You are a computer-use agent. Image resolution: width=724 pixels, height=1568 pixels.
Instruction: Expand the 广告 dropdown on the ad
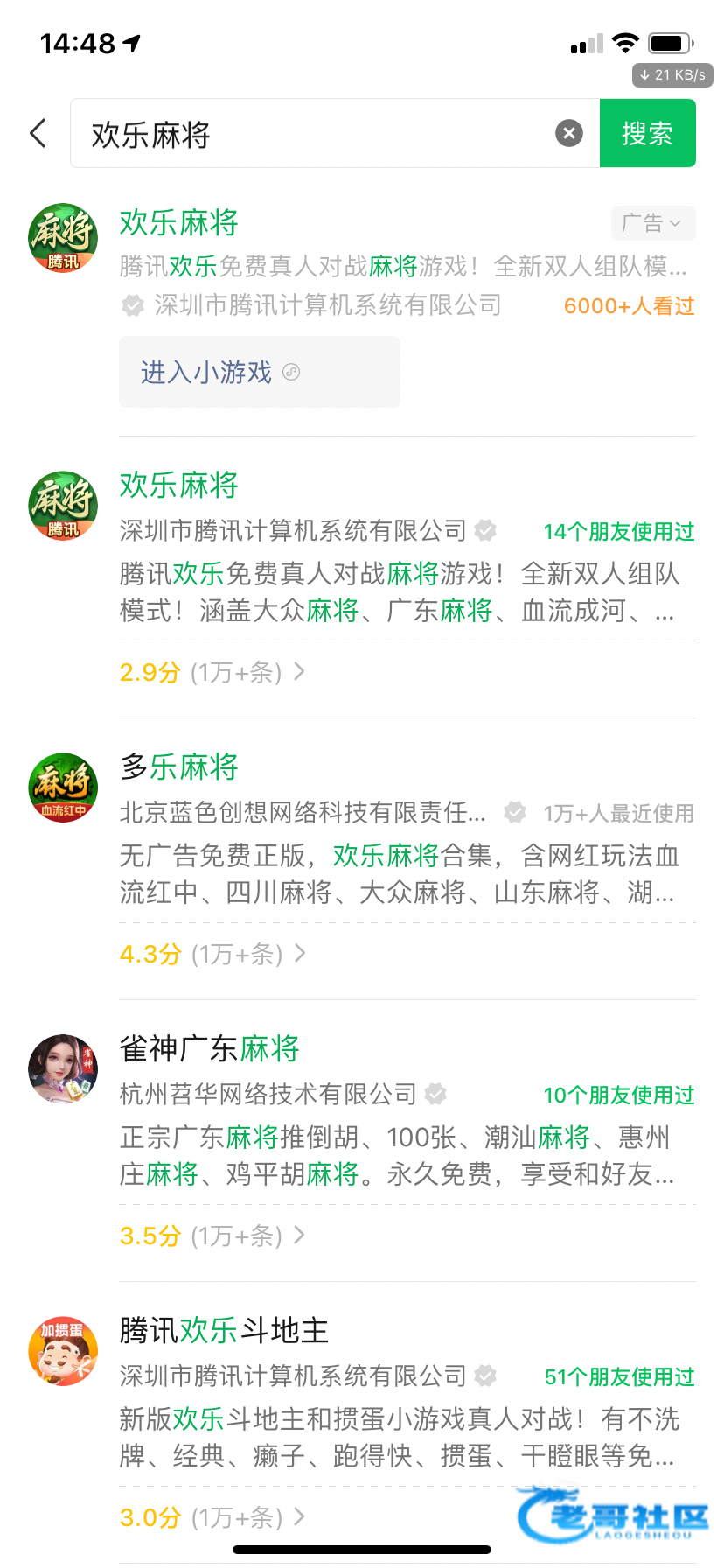[x=652, y=223]
